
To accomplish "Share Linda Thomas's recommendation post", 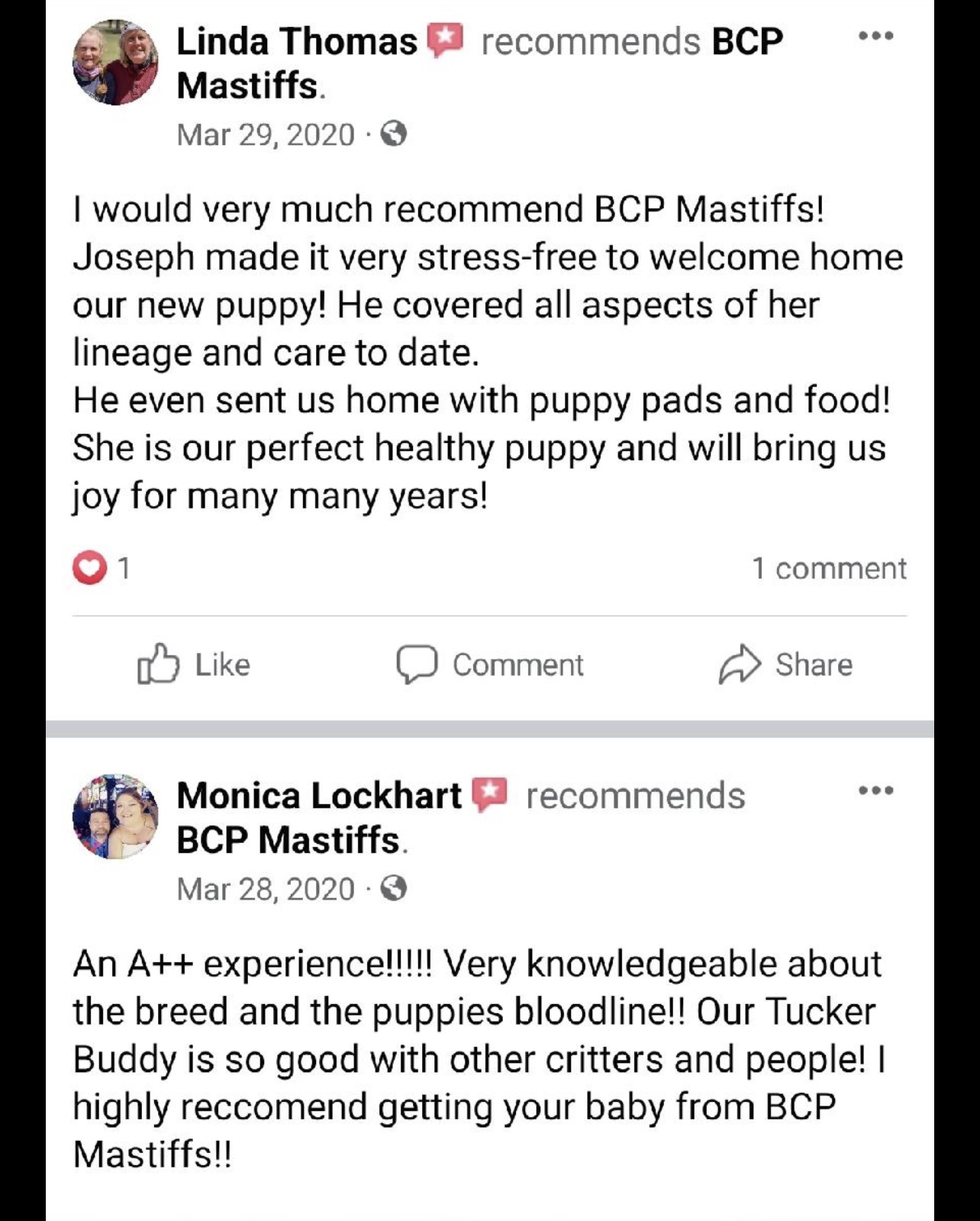I will [785, 664].
